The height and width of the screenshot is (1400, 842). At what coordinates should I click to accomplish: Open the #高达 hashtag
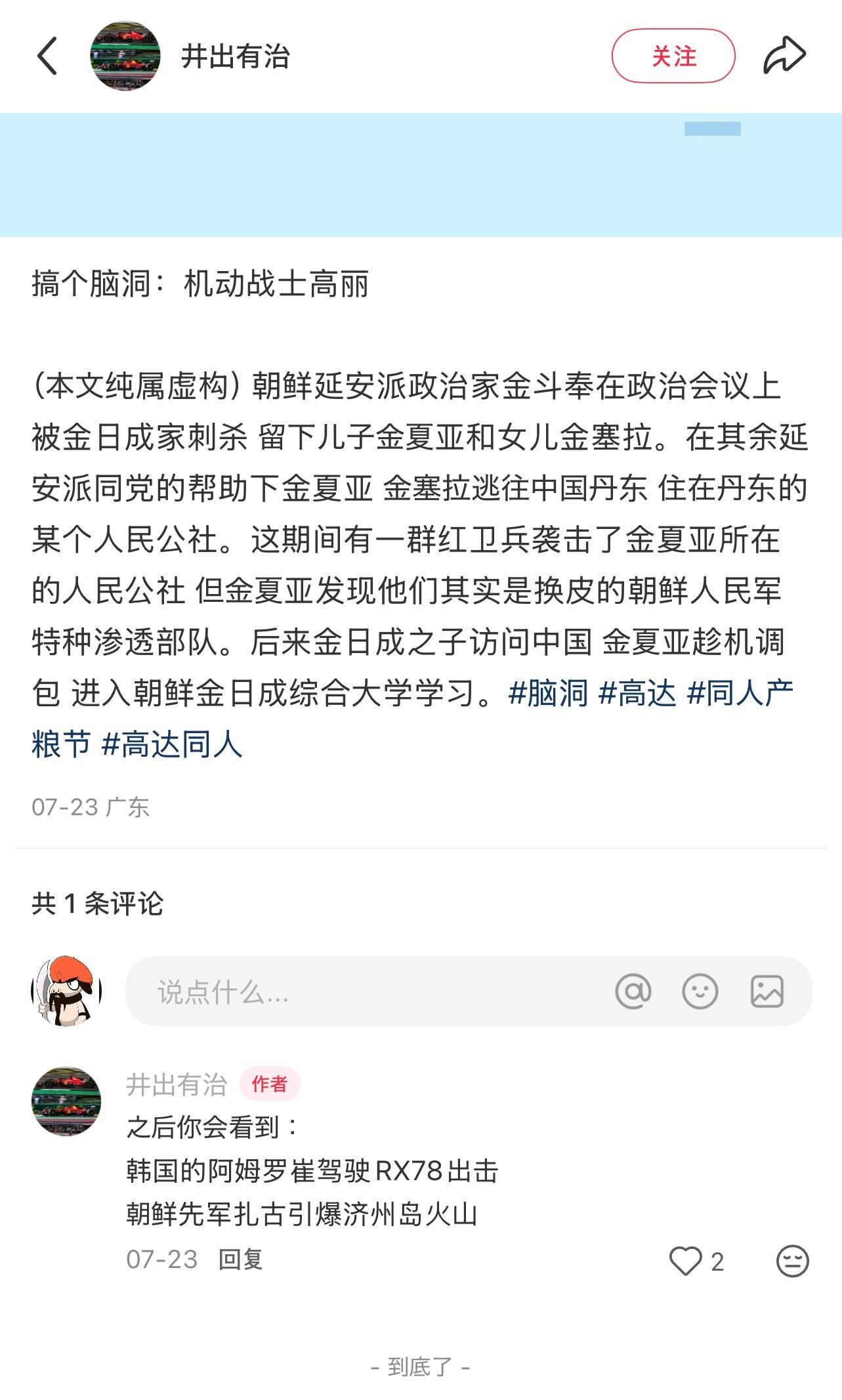point(637,693)
